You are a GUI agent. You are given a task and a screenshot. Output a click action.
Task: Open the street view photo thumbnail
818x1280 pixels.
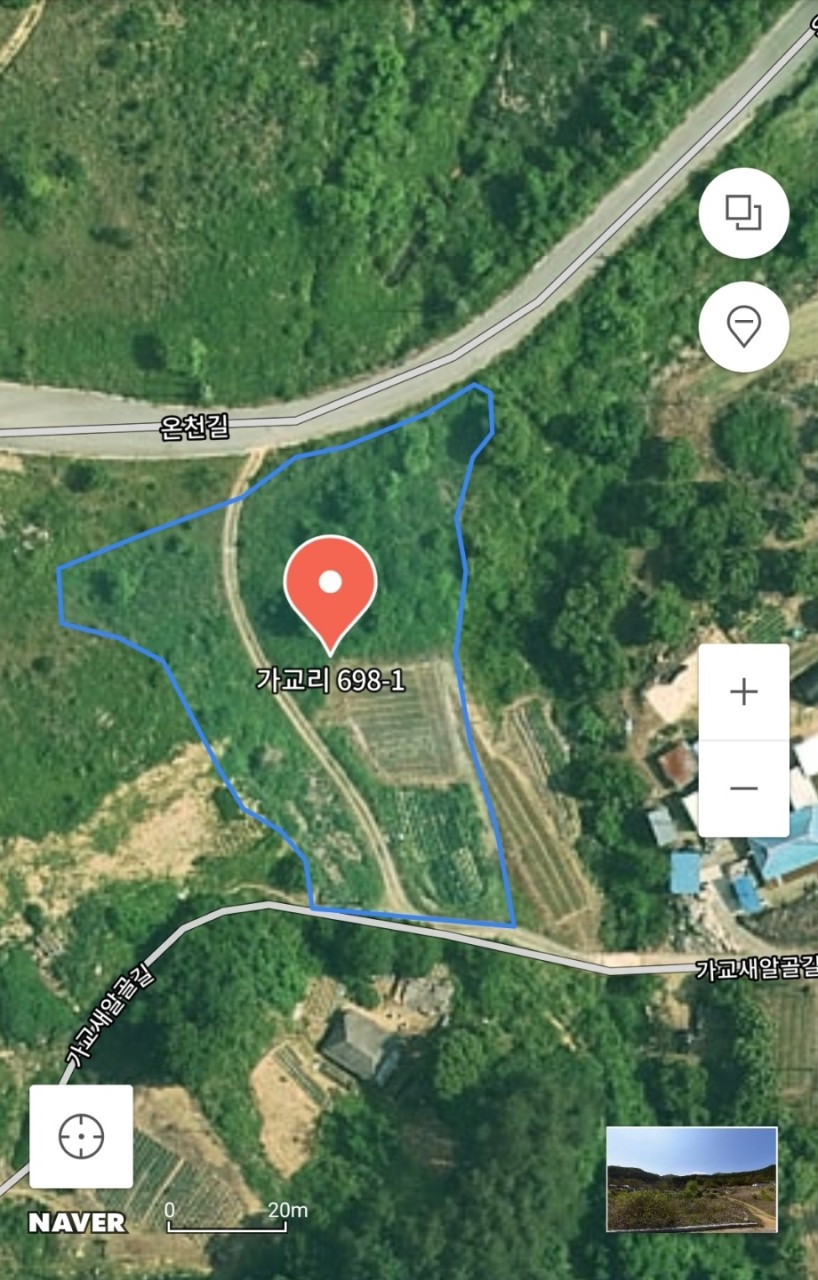click(x=691, y=1179)
